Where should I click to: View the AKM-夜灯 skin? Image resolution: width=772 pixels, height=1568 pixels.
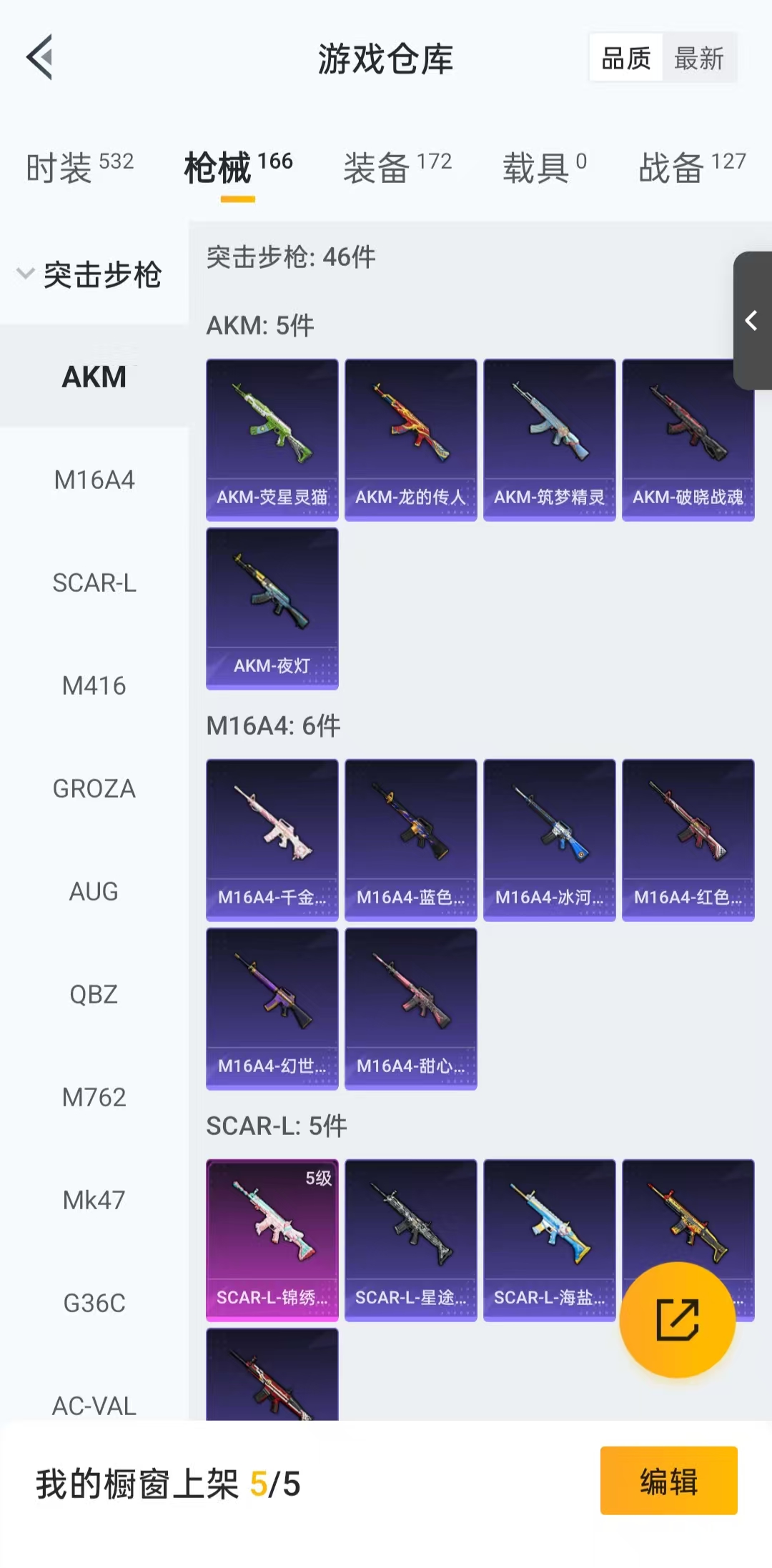coord(272,608)
